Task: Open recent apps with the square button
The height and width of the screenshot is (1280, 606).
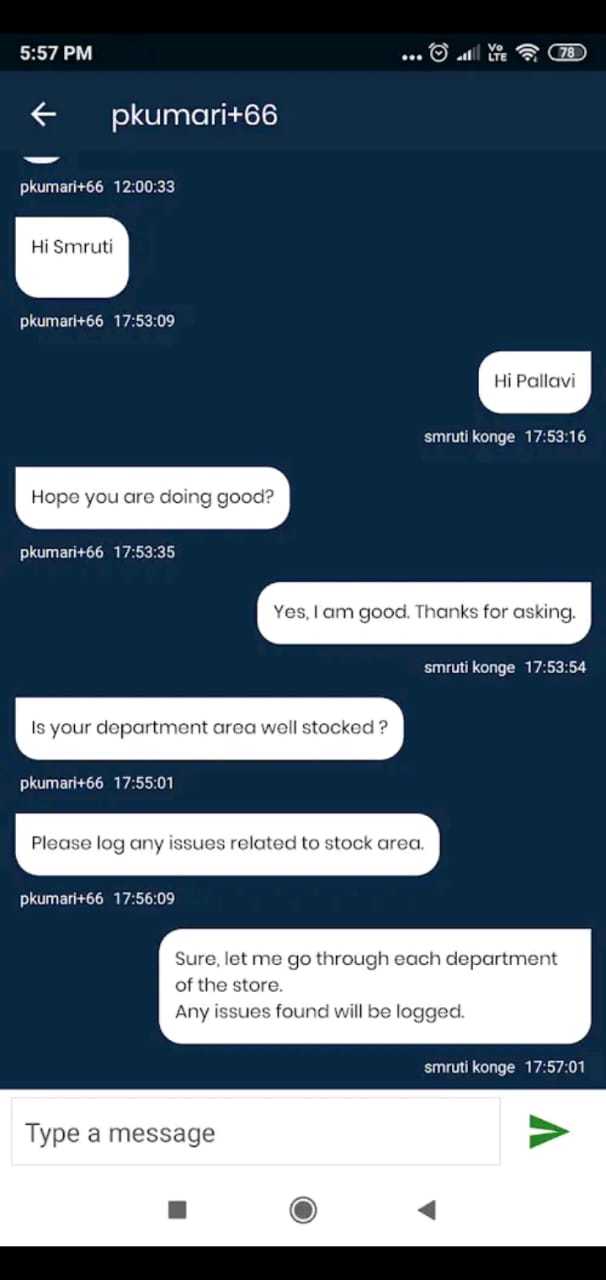Action: tap(177, 1210)
